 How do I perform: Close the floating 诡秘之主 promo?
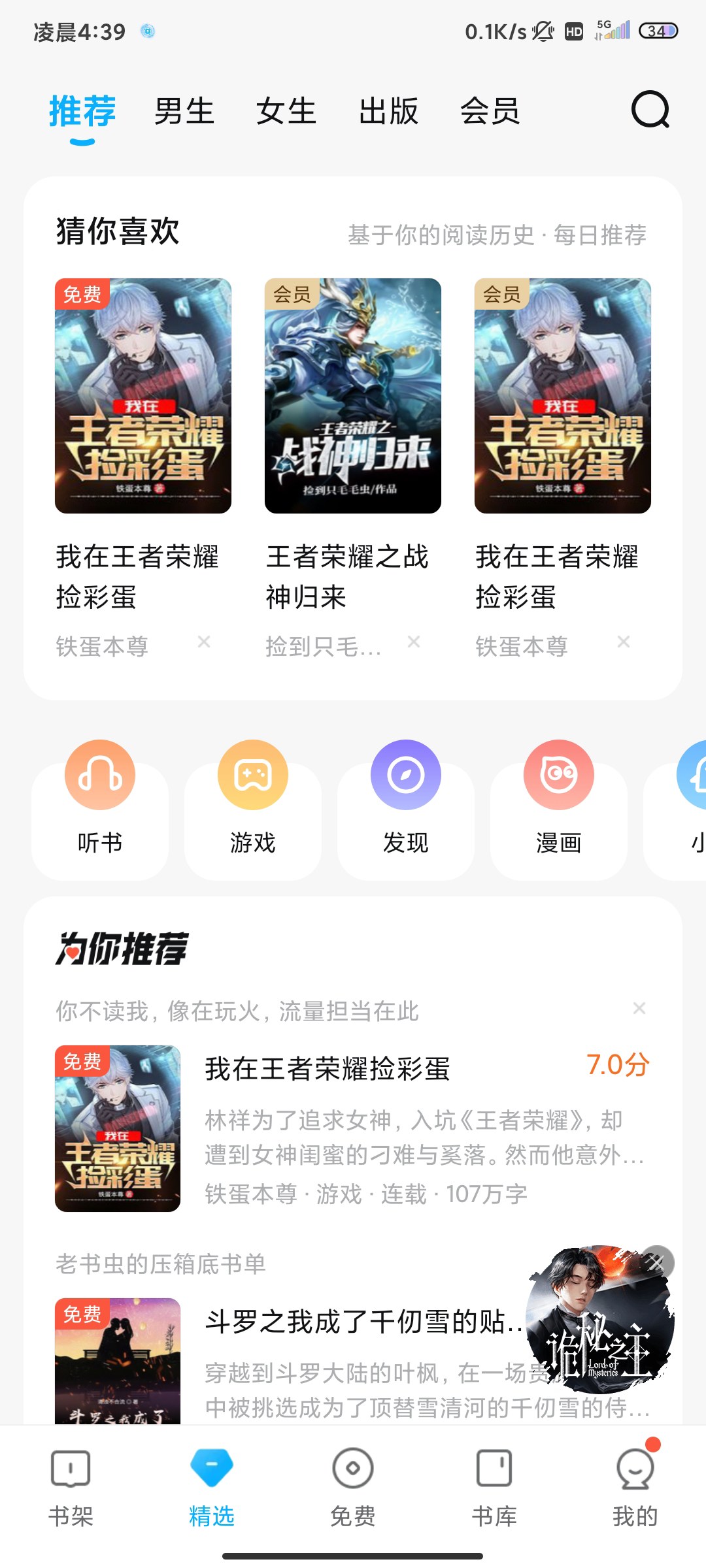(657, 1262)
